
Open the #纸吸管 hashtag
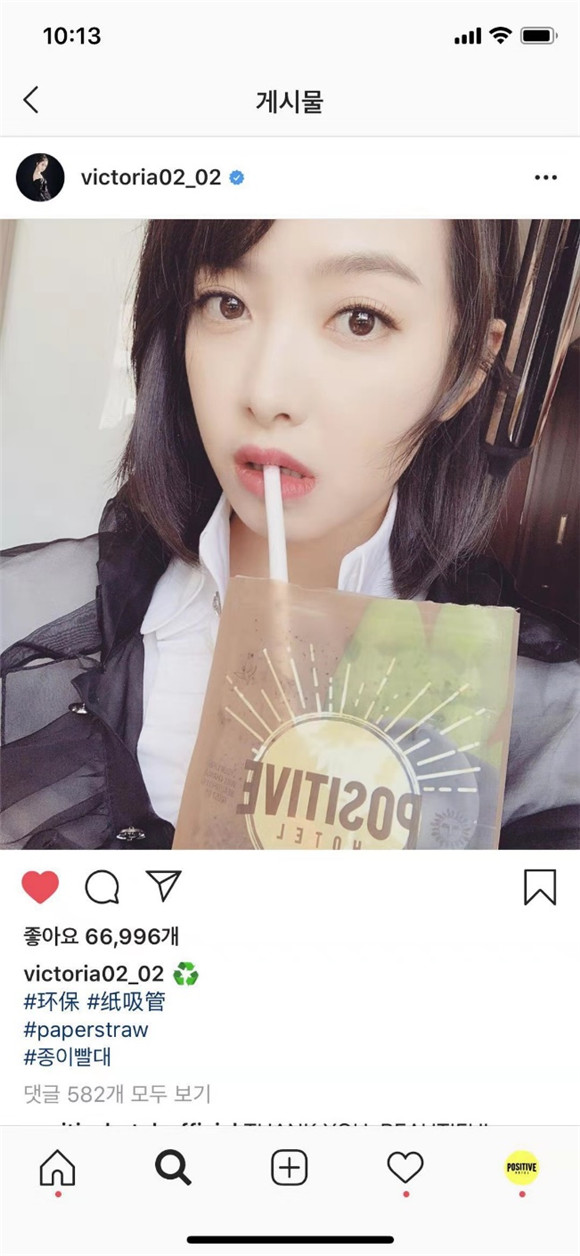click(x=126, y=1002)
